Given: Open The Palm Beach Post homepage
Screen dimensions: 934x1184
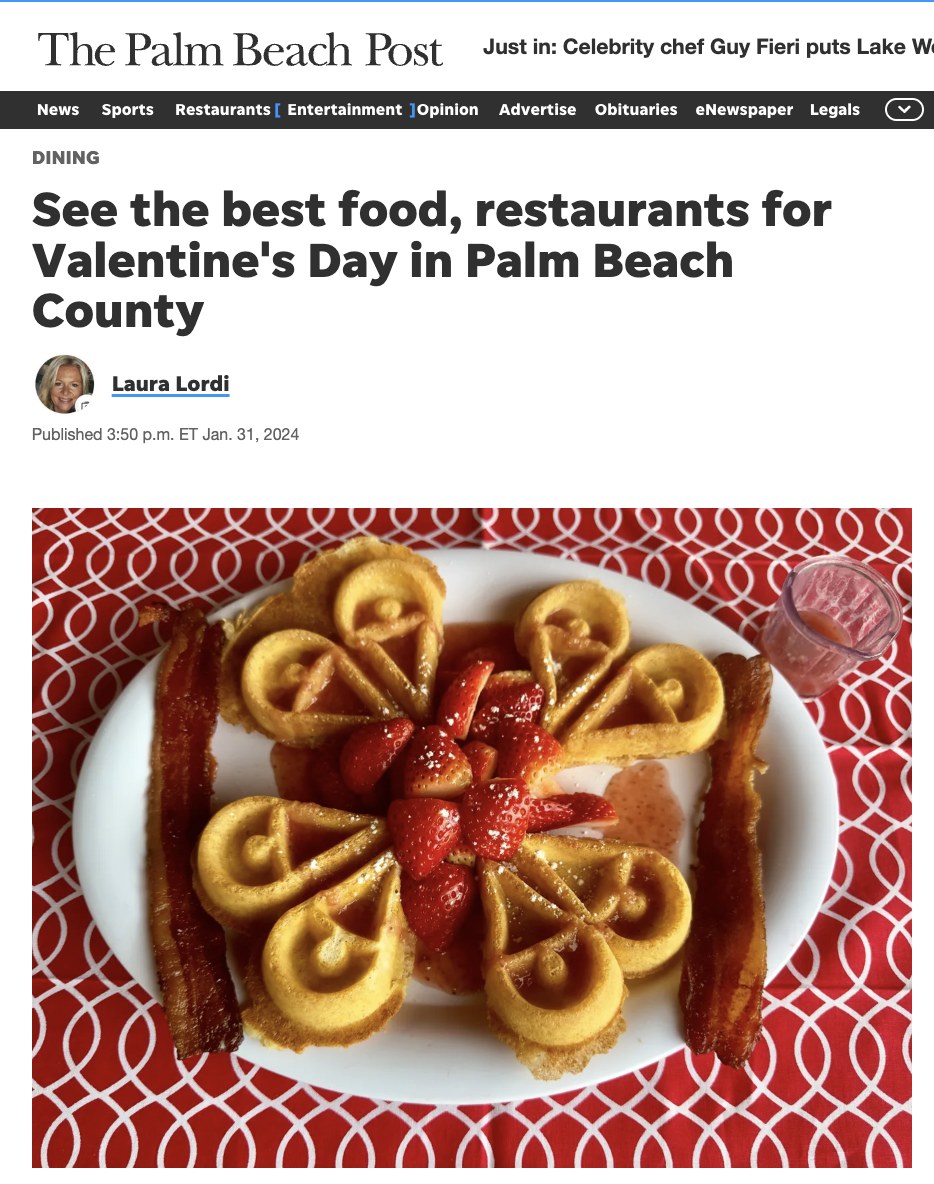Looking at the screenshot, I should 240,49.
